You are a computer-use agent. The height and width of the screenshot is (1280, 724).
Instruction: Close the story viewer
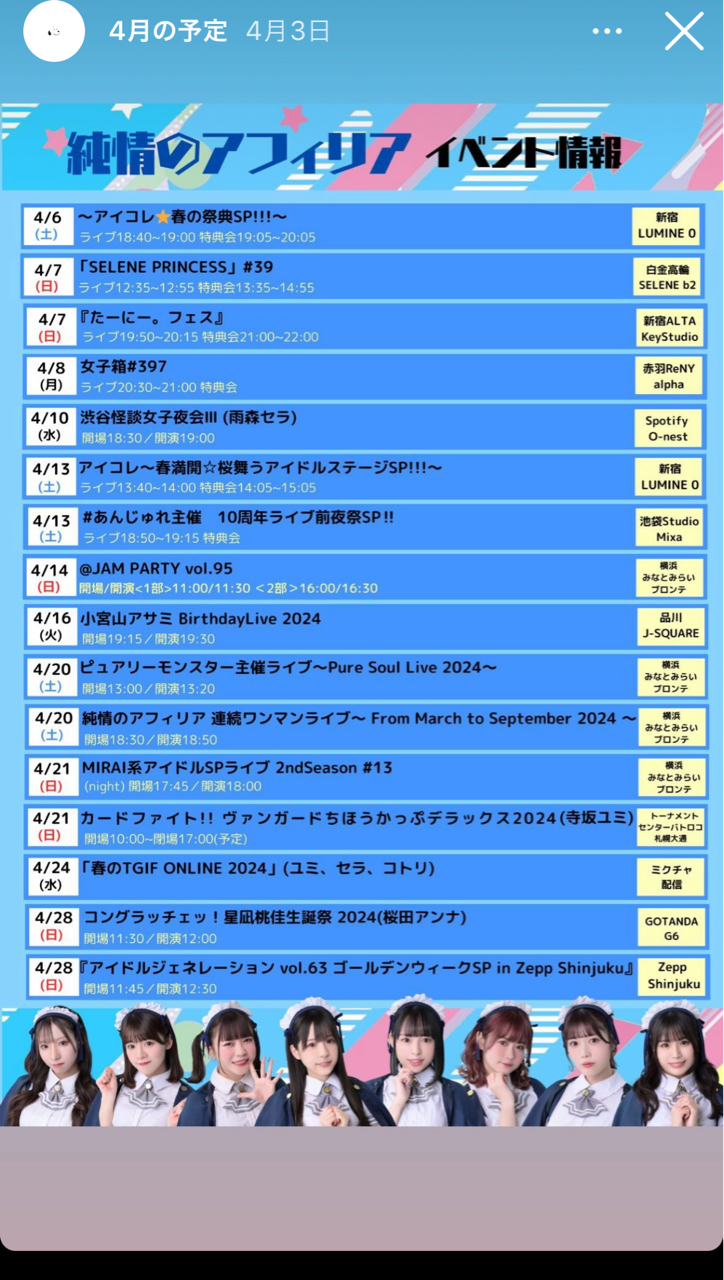684,31
